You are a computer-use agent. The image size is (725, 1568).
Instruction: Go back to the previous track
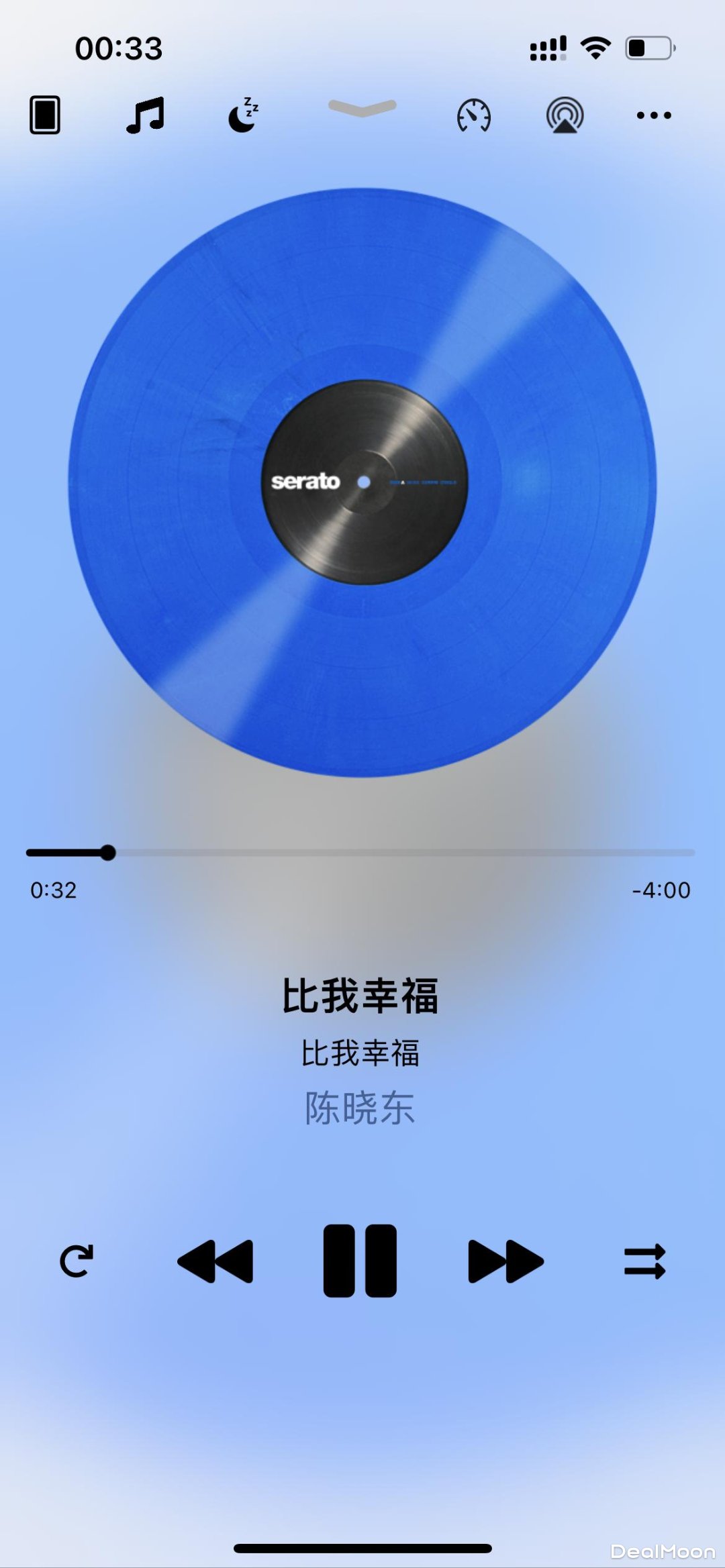[x=215, y=1261]
